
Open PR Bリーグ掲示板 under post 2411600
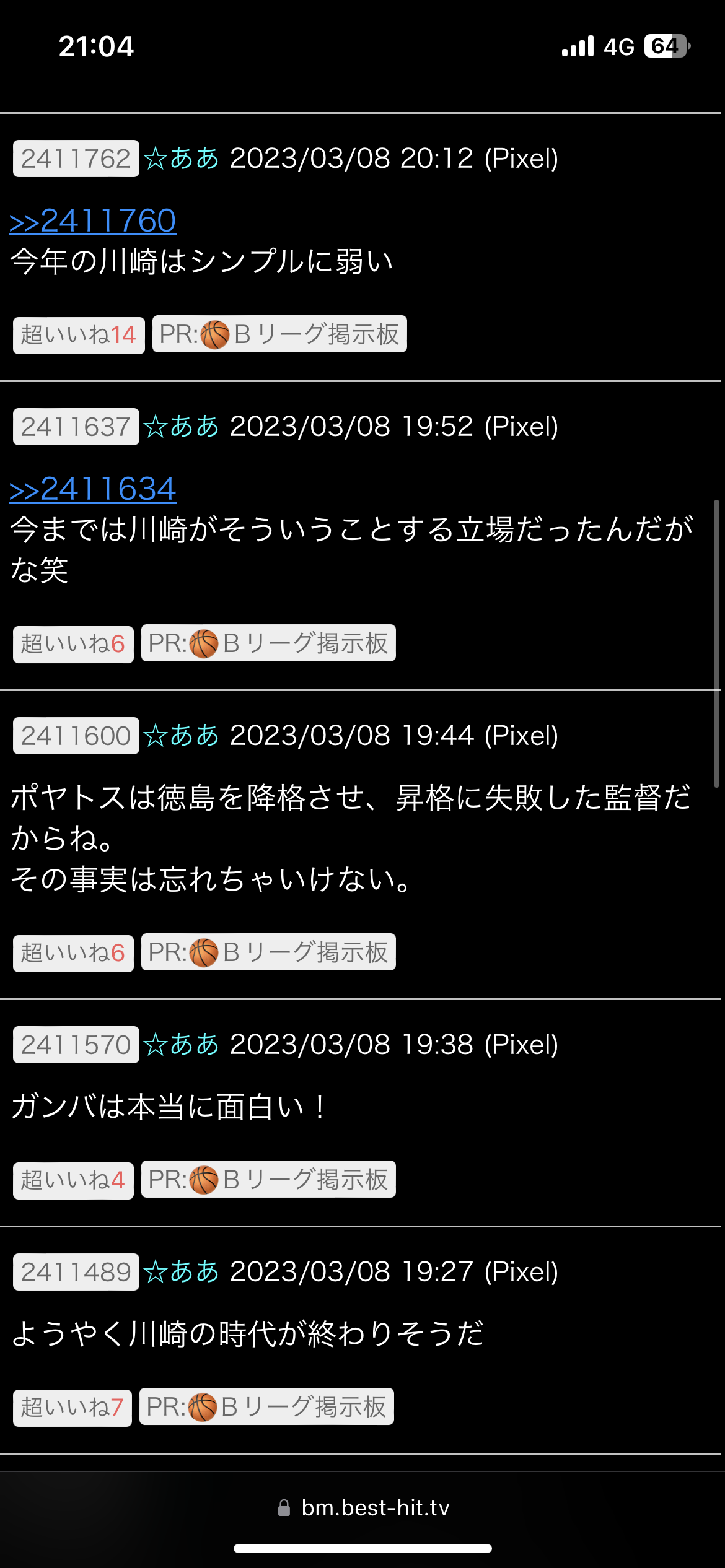click(268, 952)
